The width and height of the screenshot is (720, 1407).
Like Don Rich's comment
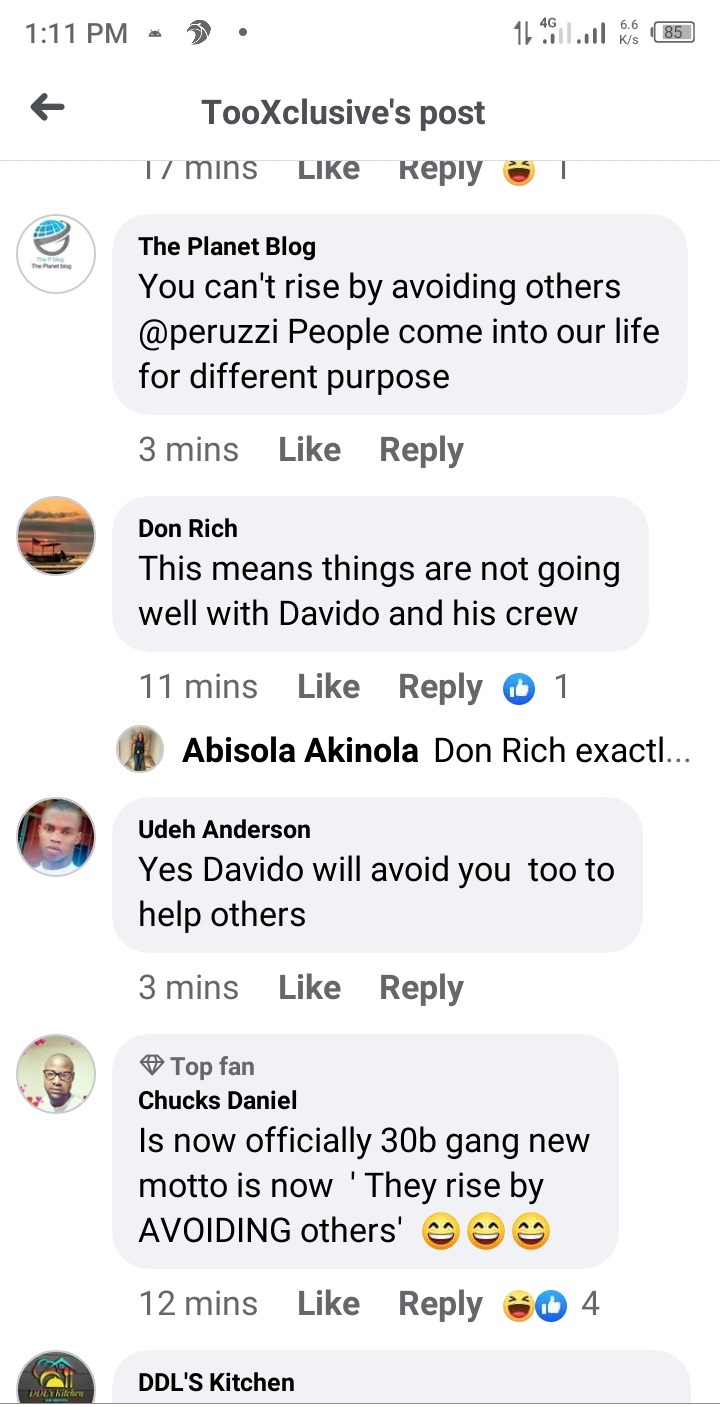tap(328, 687)
